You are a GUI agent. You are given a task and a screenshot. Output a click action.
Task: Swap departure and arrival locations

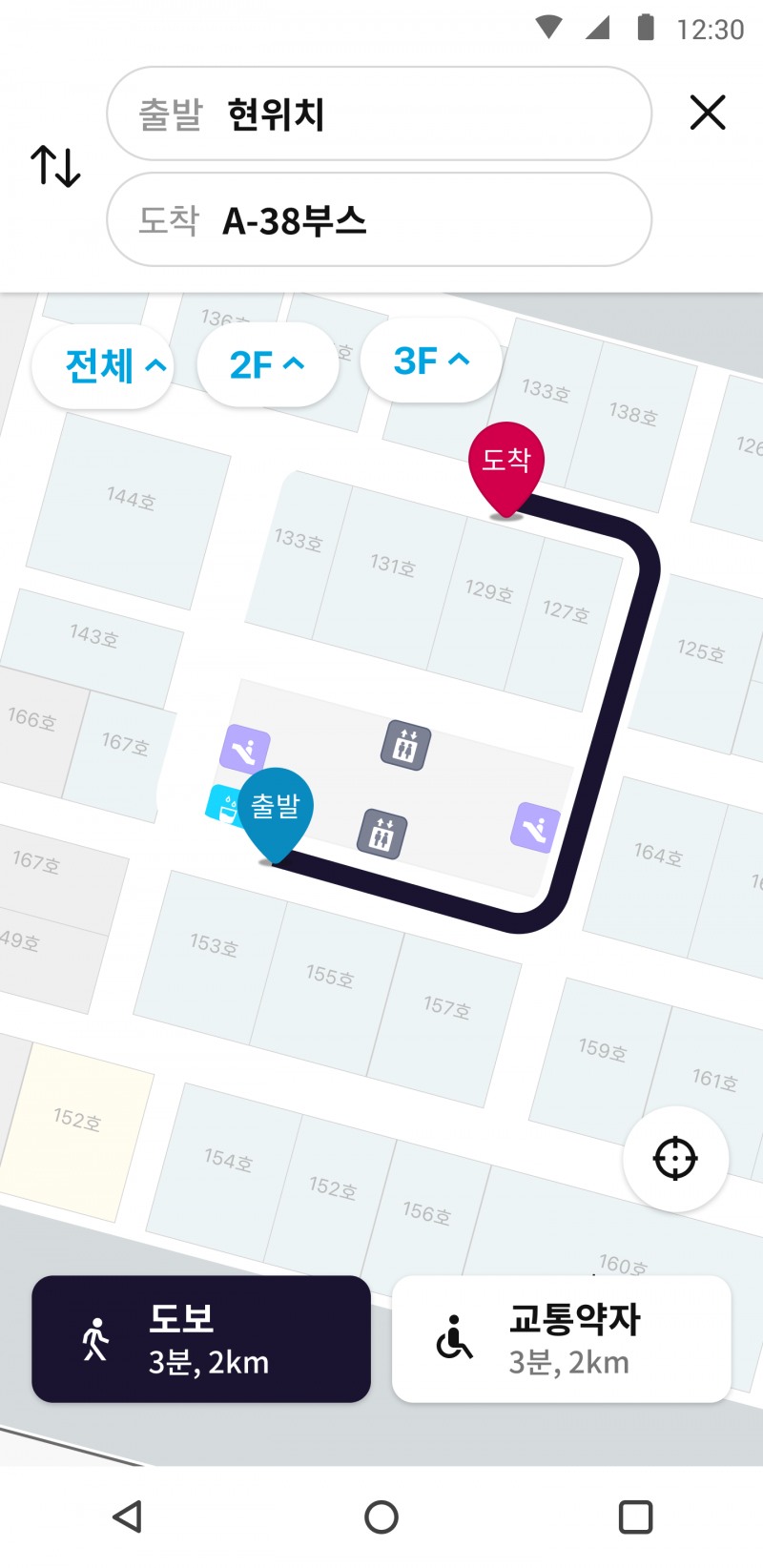55,166
